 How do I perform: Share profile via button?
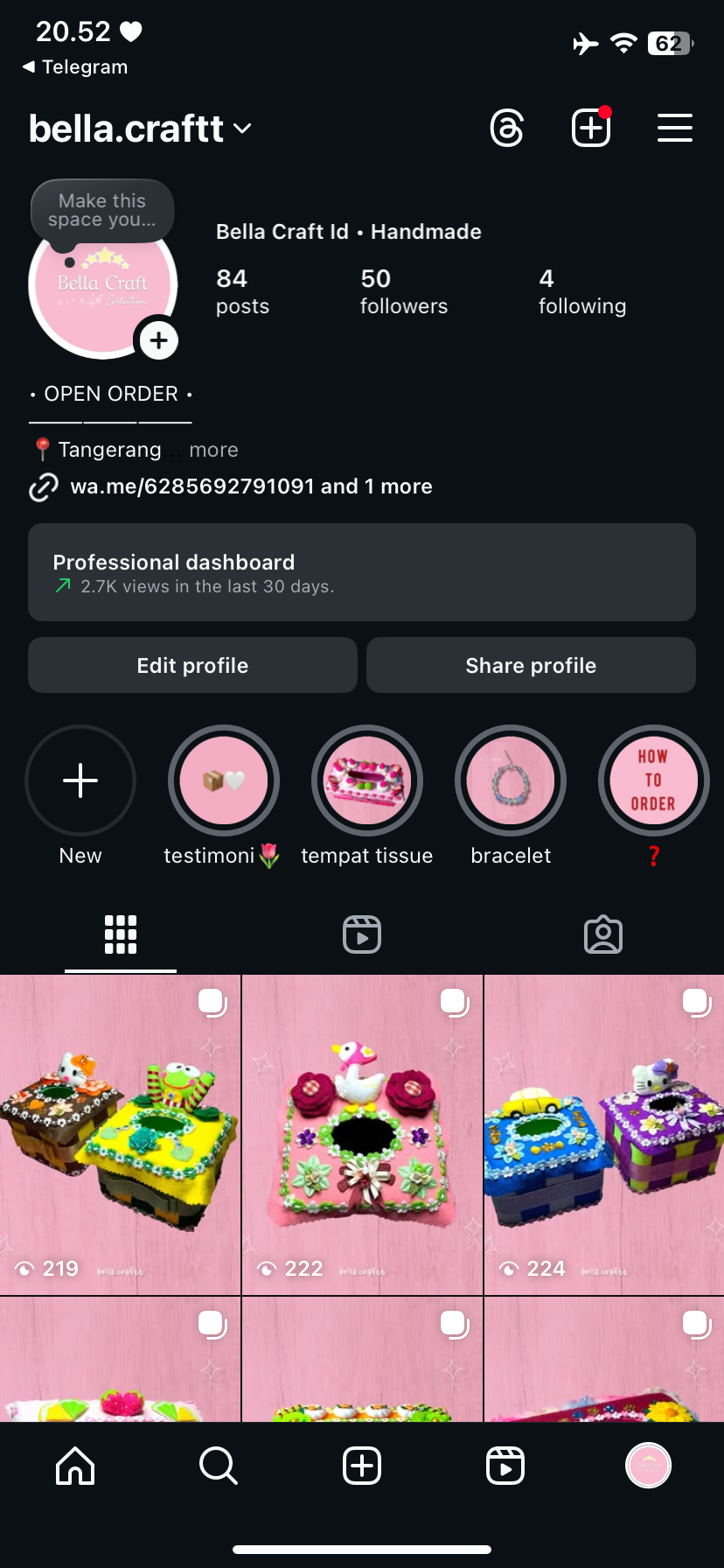(x=531, y=665)
